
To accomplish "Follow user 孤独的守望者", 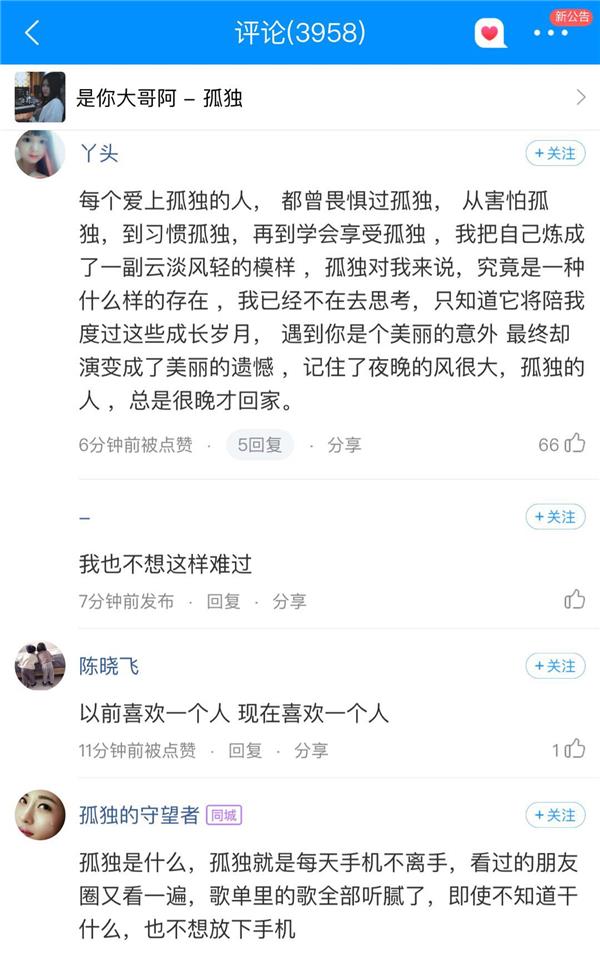I will tap(555, 815).
